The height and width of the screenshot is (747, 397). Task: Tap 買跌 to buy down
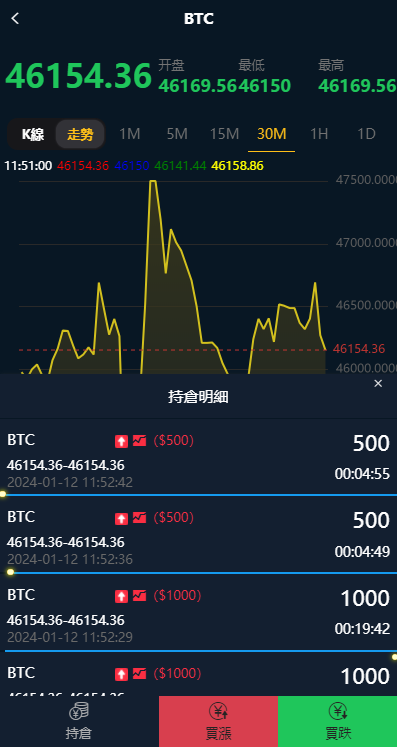337,721
